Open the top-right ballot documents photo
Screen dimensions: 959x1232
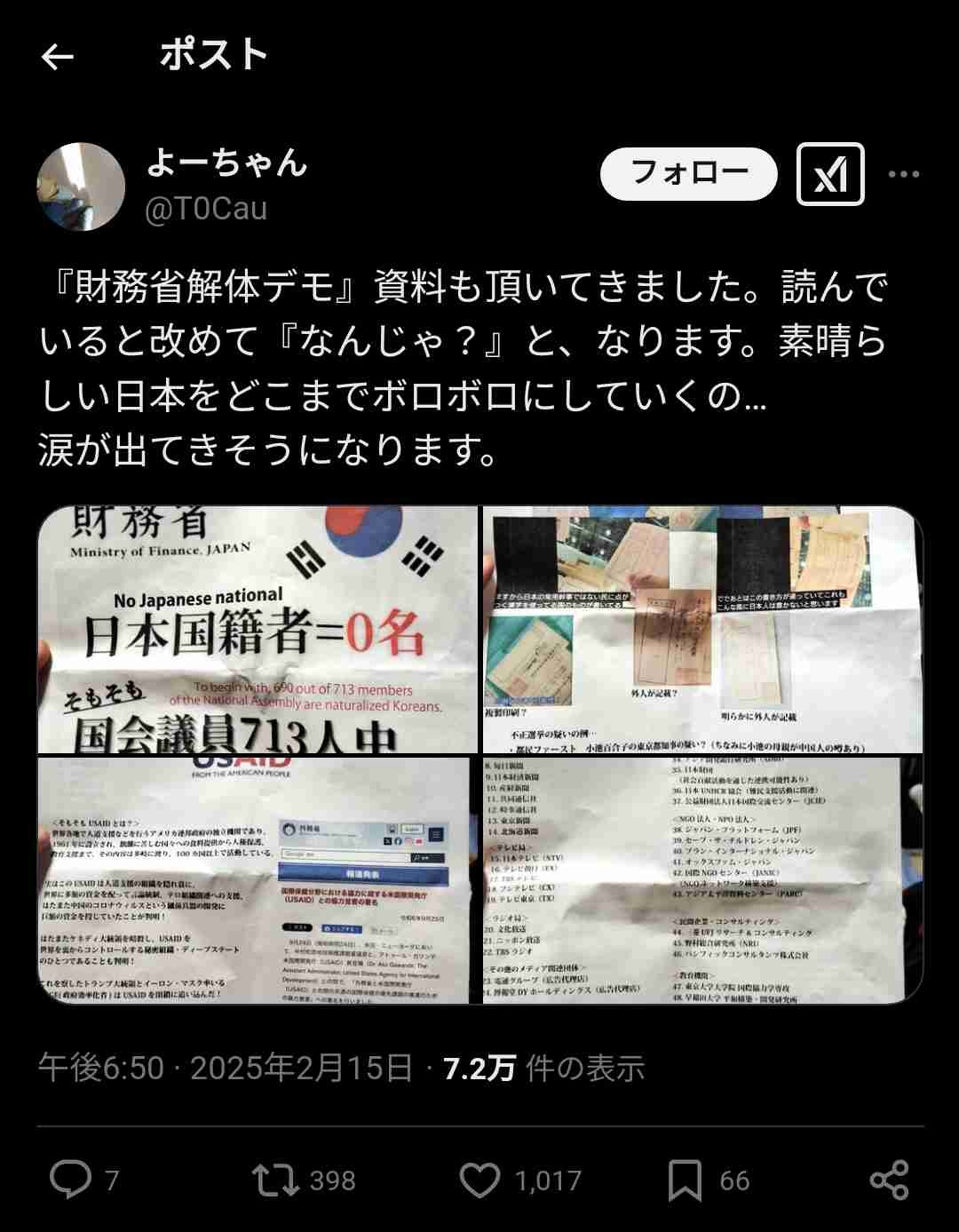pos(701,629)
